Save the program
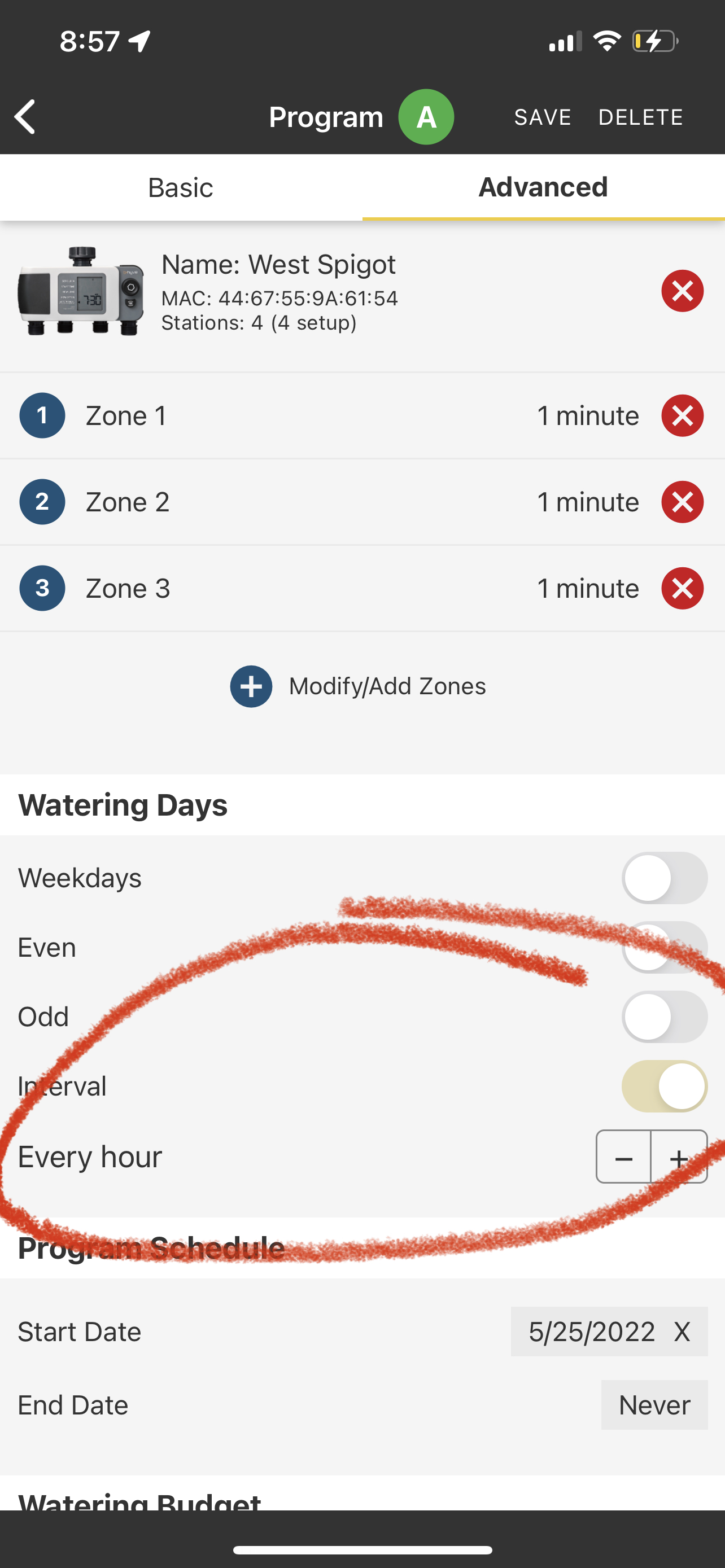 [x=543, y=117]
